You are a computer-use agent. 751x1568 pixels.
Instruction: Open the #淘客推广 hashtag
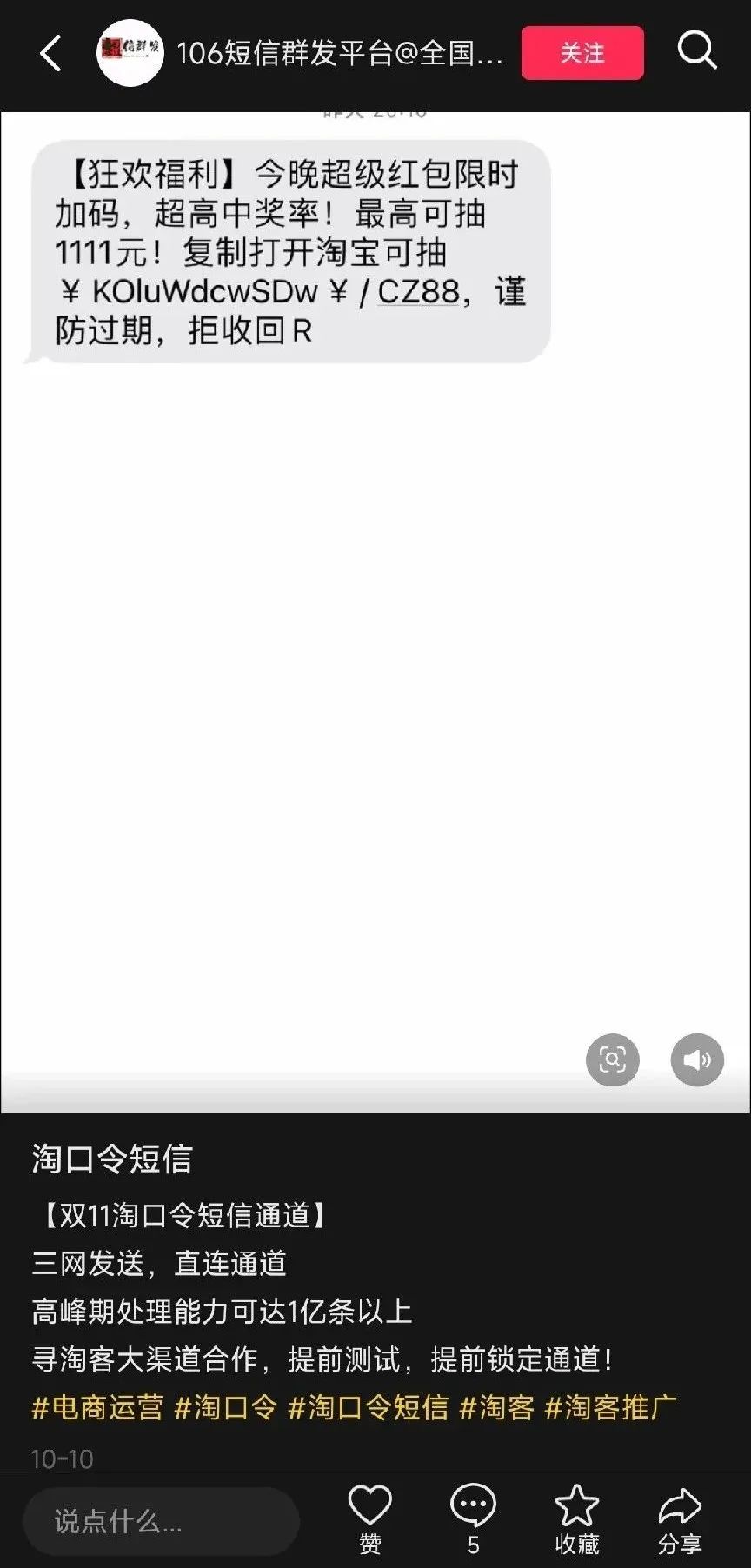pos(610,1406)
